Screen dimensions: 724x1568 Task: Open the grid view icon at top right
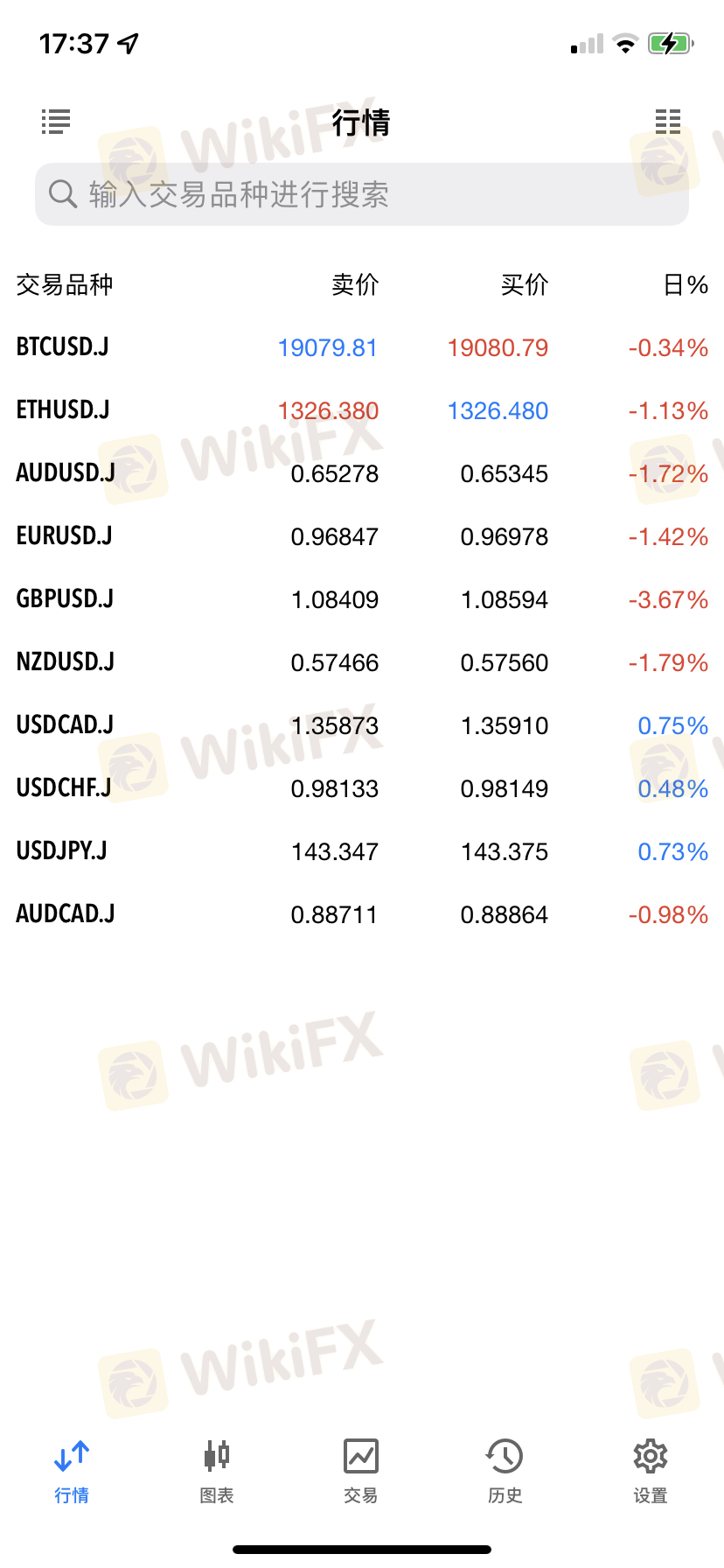667,122
